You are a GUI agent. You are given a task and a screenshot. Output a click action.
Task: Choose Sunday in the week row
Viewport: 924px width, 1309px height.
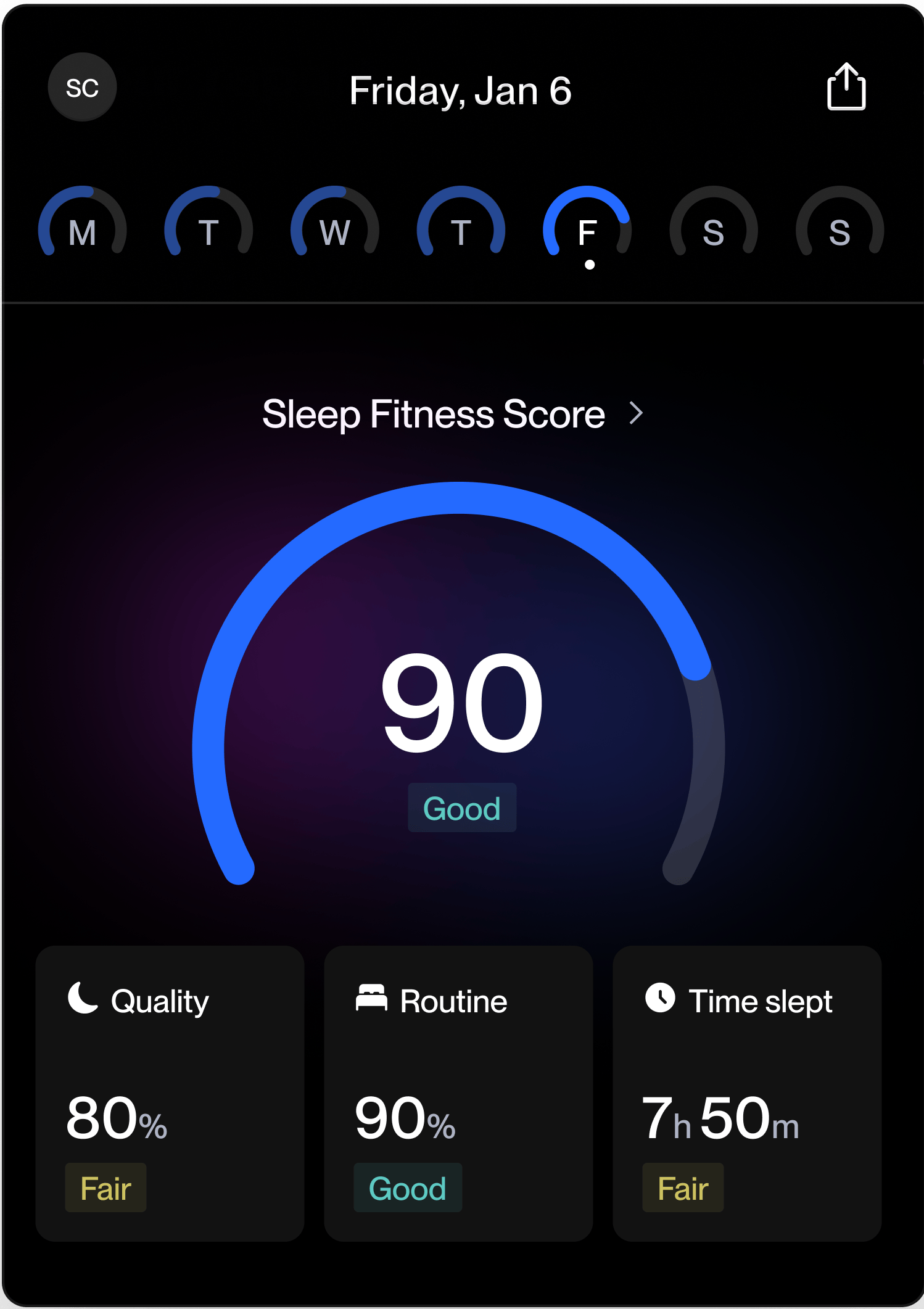(839, 228)
